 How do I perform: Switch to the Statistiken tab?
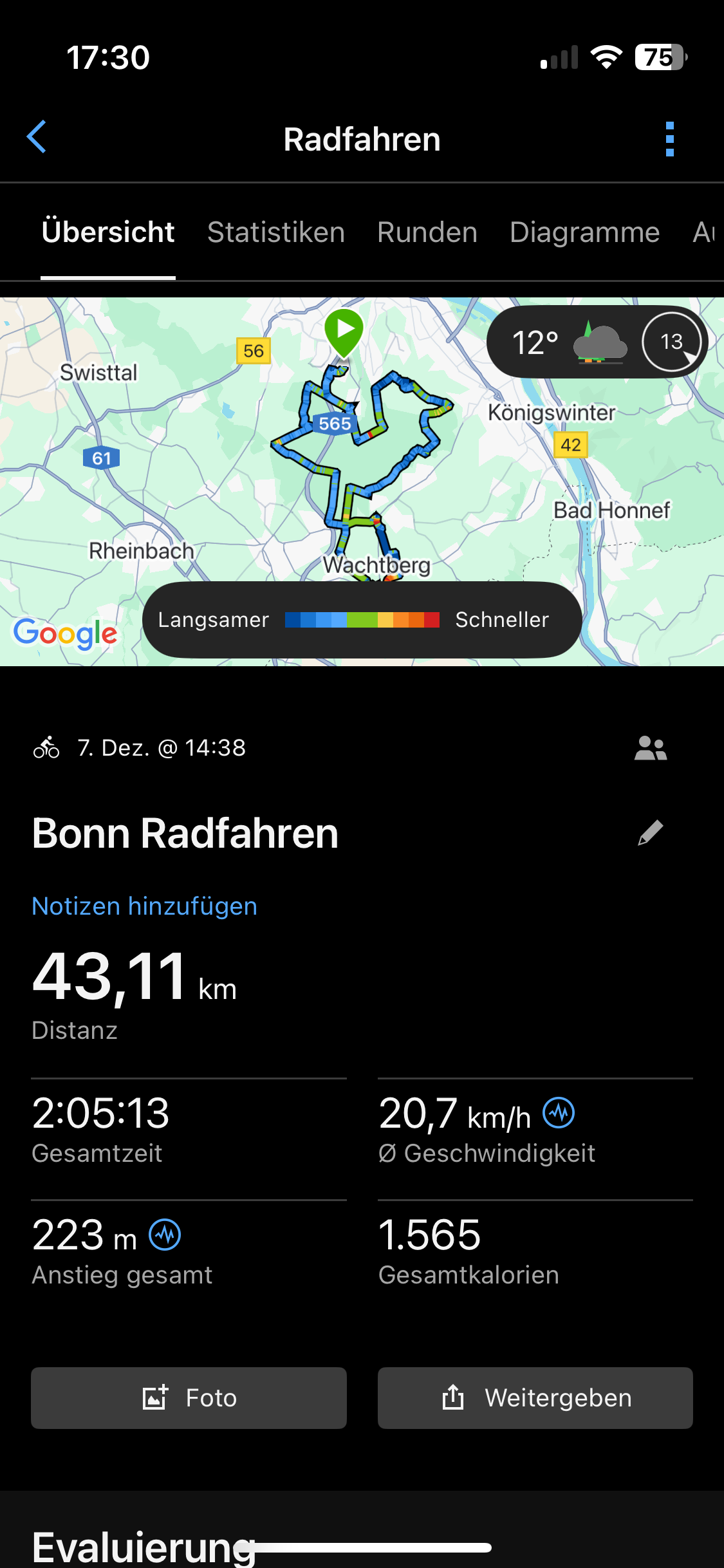276,232
